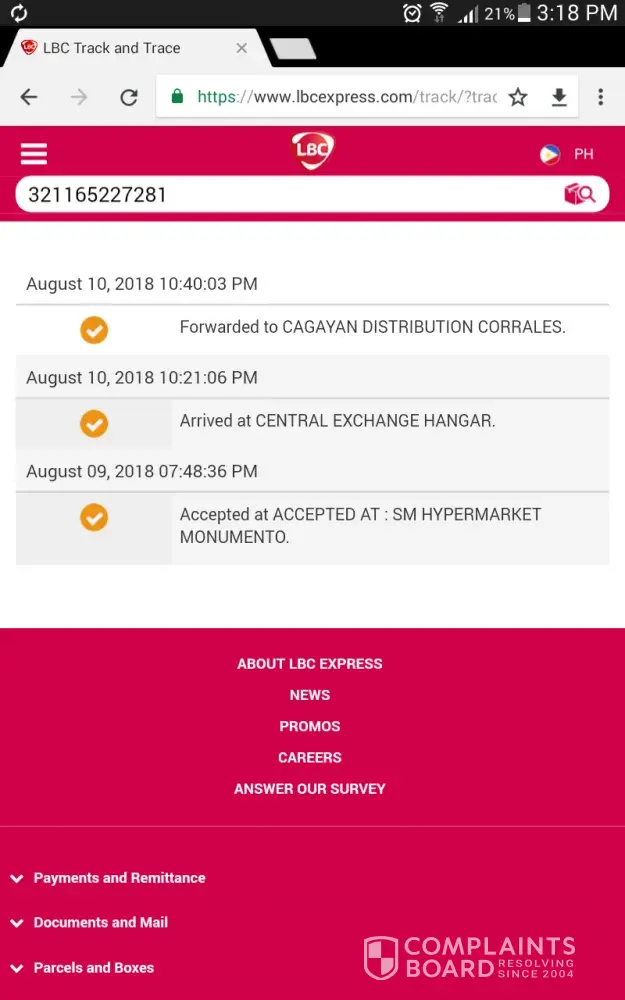This screenshot has height=1000, width=625.
Task: Expand Documents and Mail section
Action: [x=100, y=923]
